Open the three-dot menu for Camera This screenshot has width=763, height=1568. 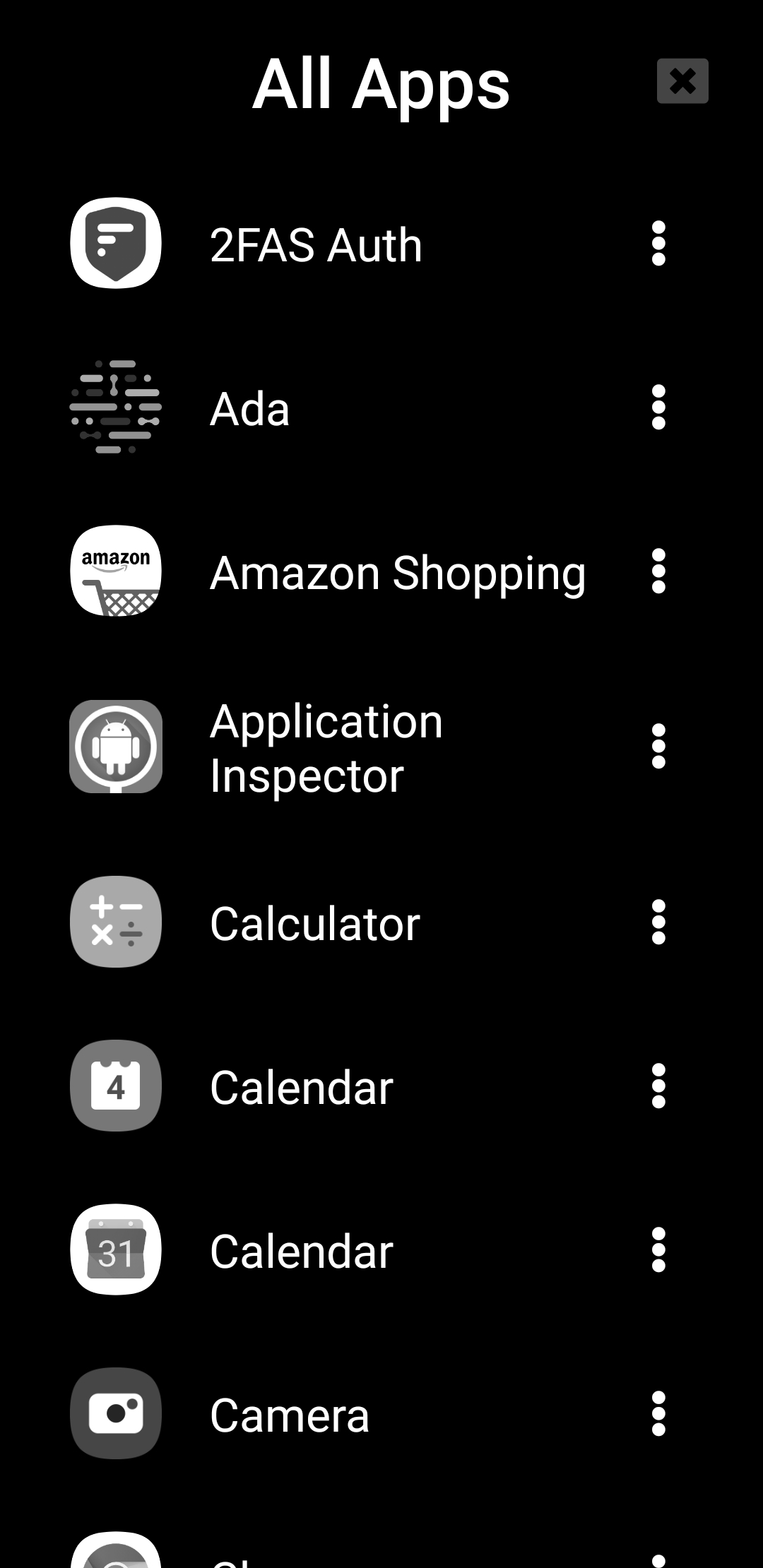click(658, 1414)
